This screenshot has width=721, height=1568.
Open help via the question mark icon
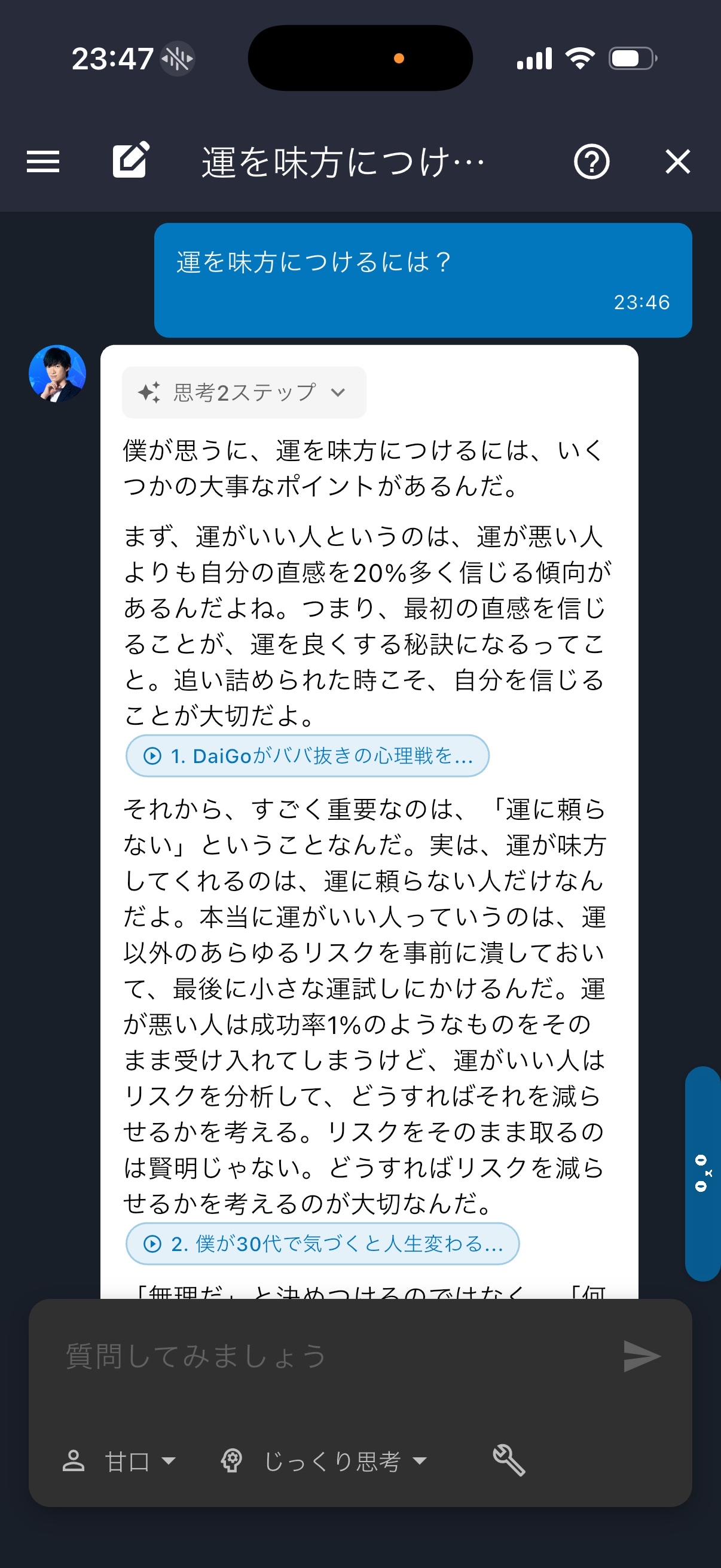pos(592,161)
